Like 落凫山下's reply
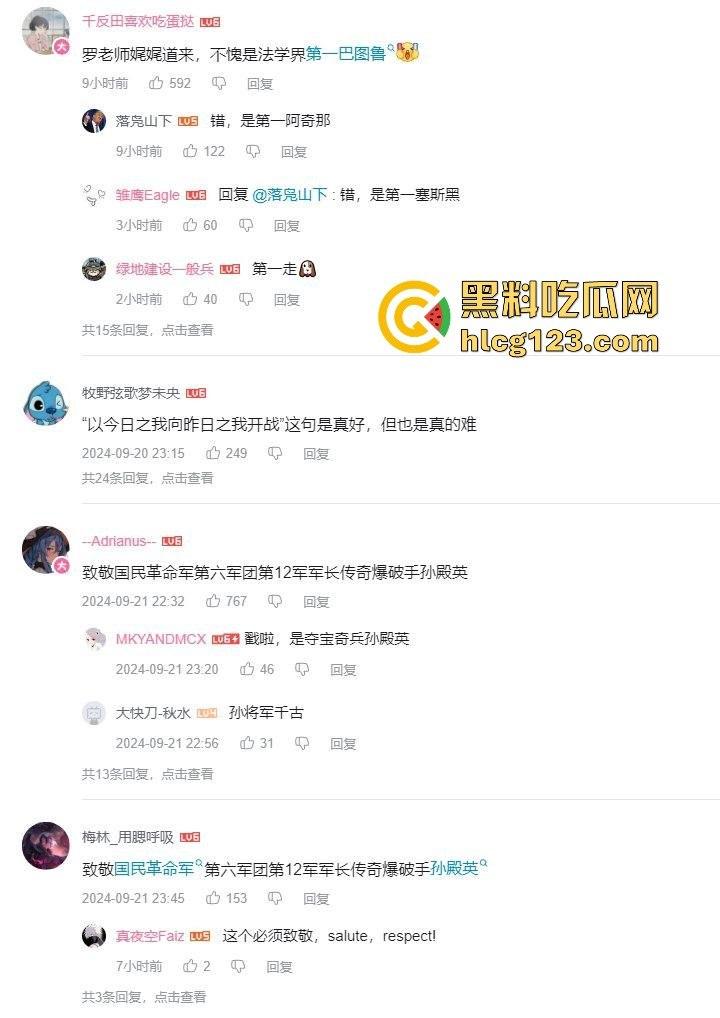 coord(190,151)
